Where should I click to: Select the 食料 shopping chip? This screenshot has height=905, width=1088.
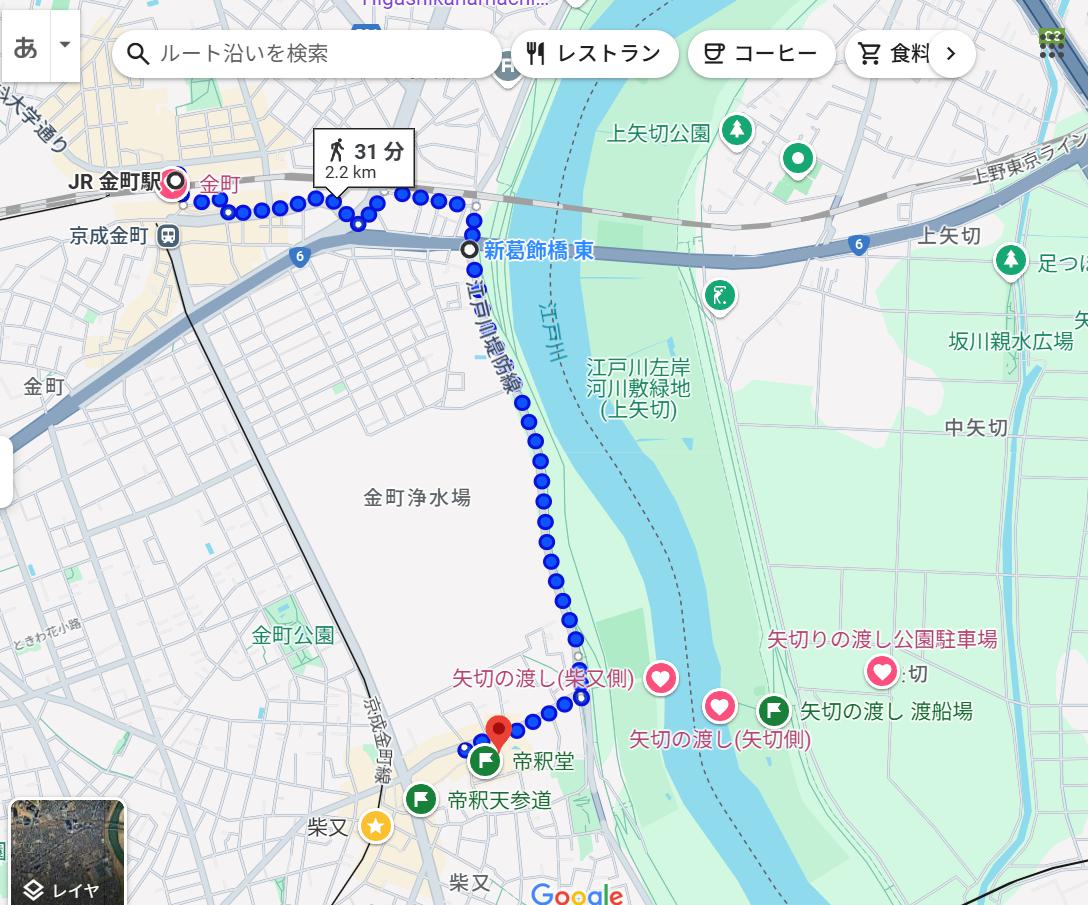pos(893,53)
